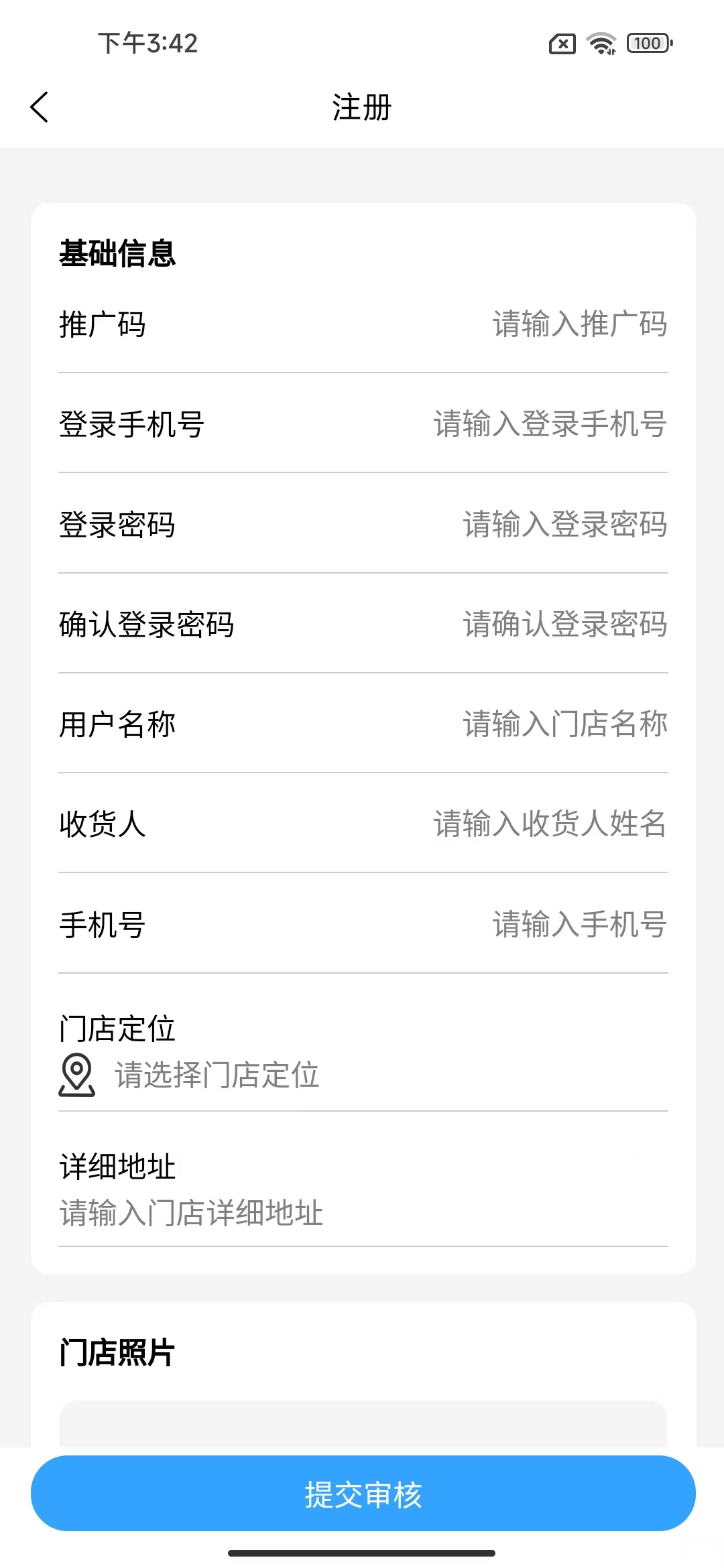Tap the SIM card status icon
The image size is (724, 1568).
tap(562, 43)
